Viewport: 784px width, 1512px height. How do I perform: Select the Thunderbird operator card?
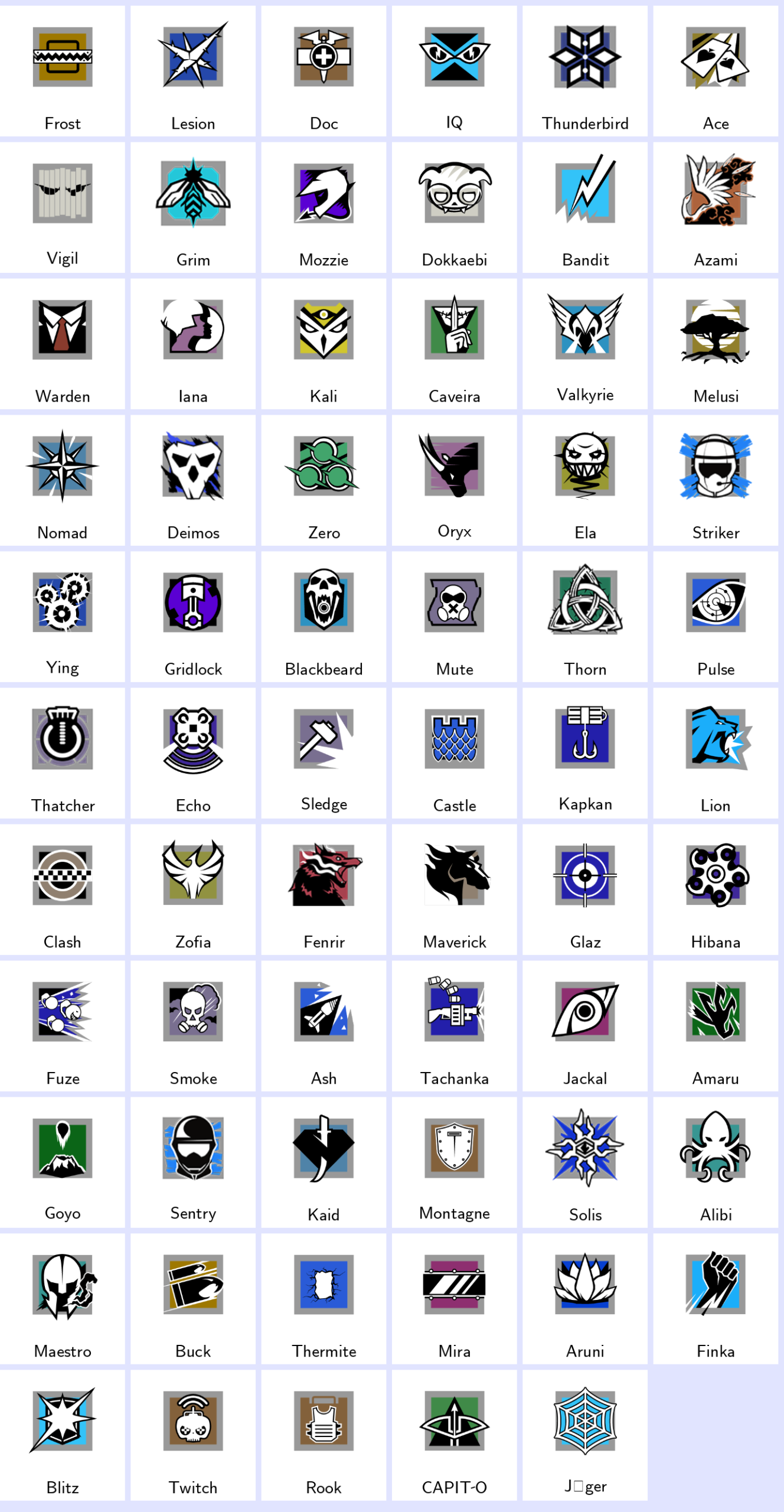[x=585, y=71]
